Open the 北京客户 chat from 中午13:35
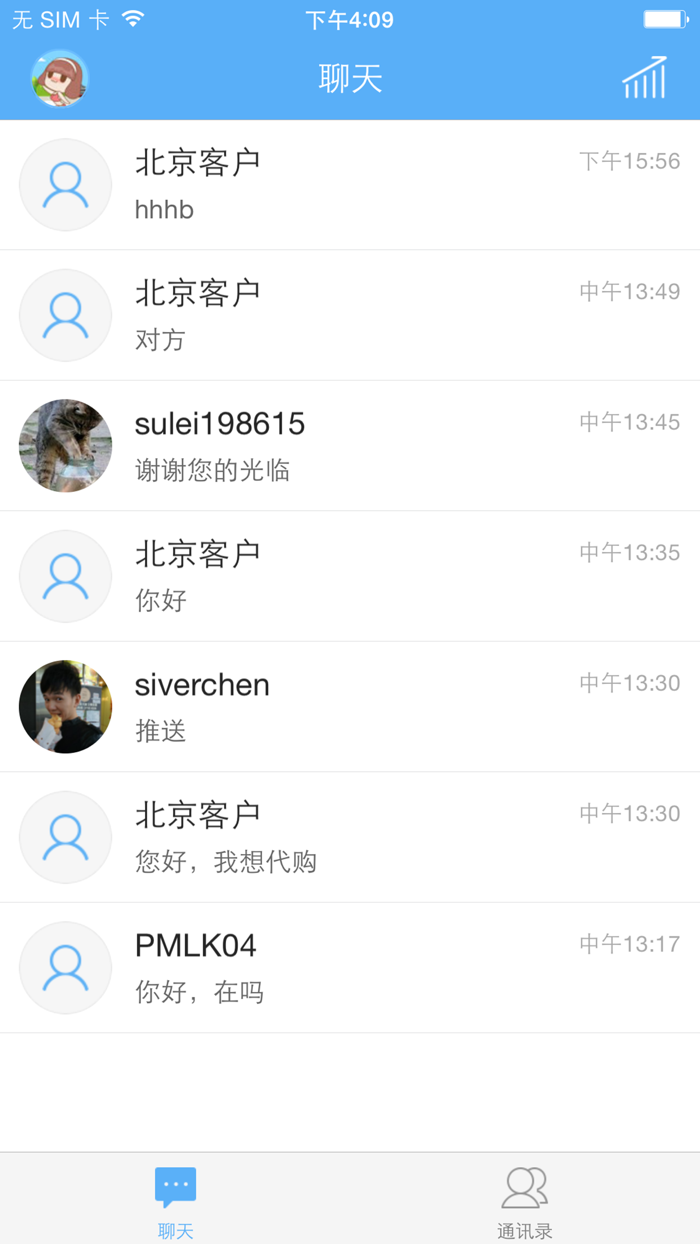700x1244 pixels. [x=350, y=576]
